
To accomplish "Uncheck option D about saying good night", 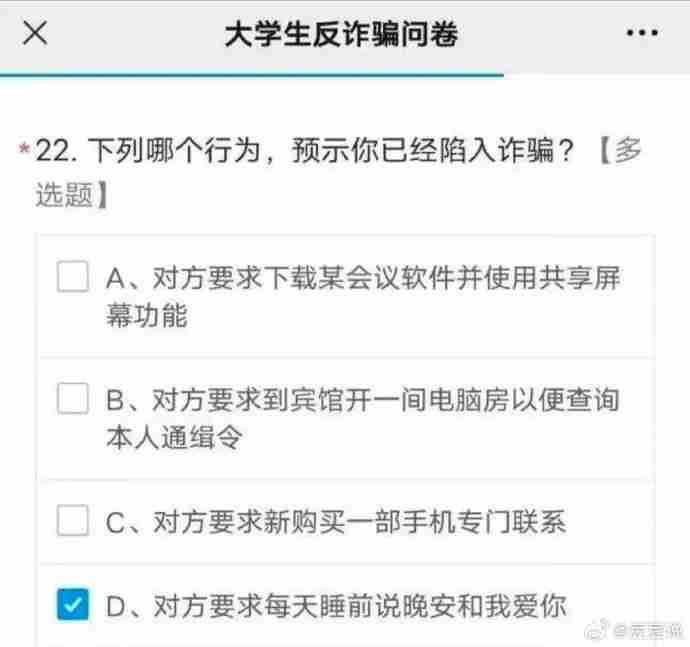I will tap(72, 604).
